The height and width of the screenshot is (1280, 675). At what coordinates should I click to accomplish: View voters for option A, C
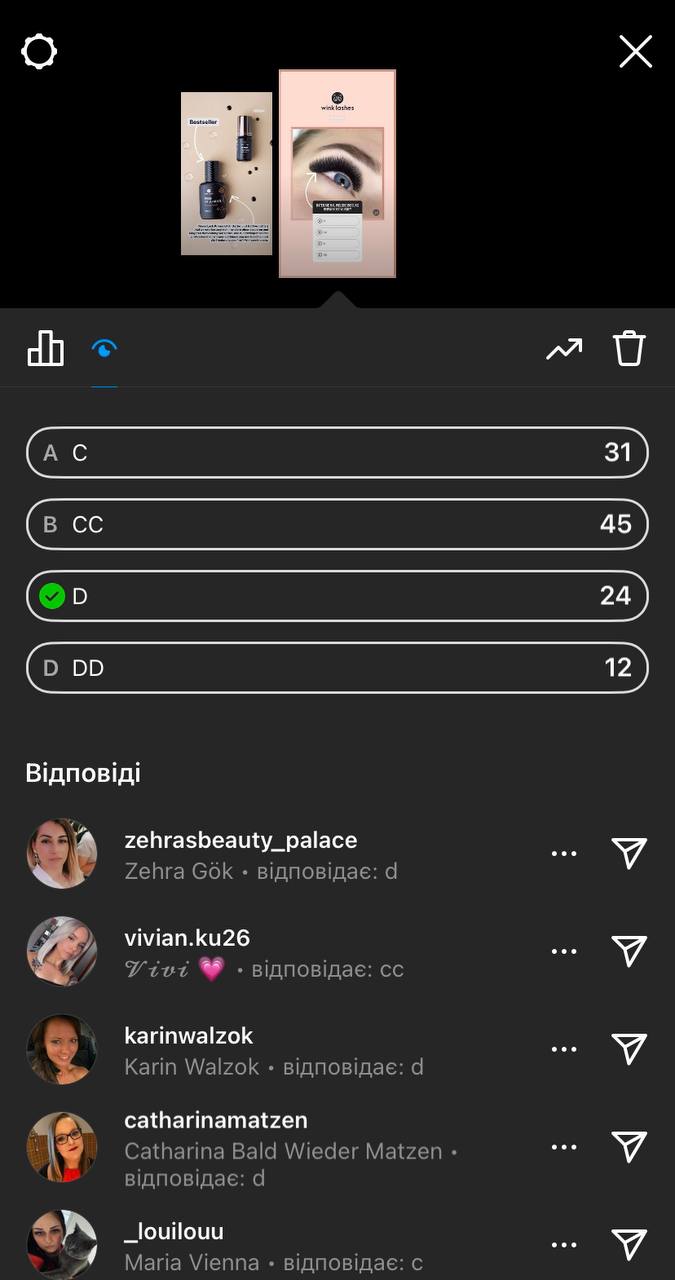coord(337,453)
